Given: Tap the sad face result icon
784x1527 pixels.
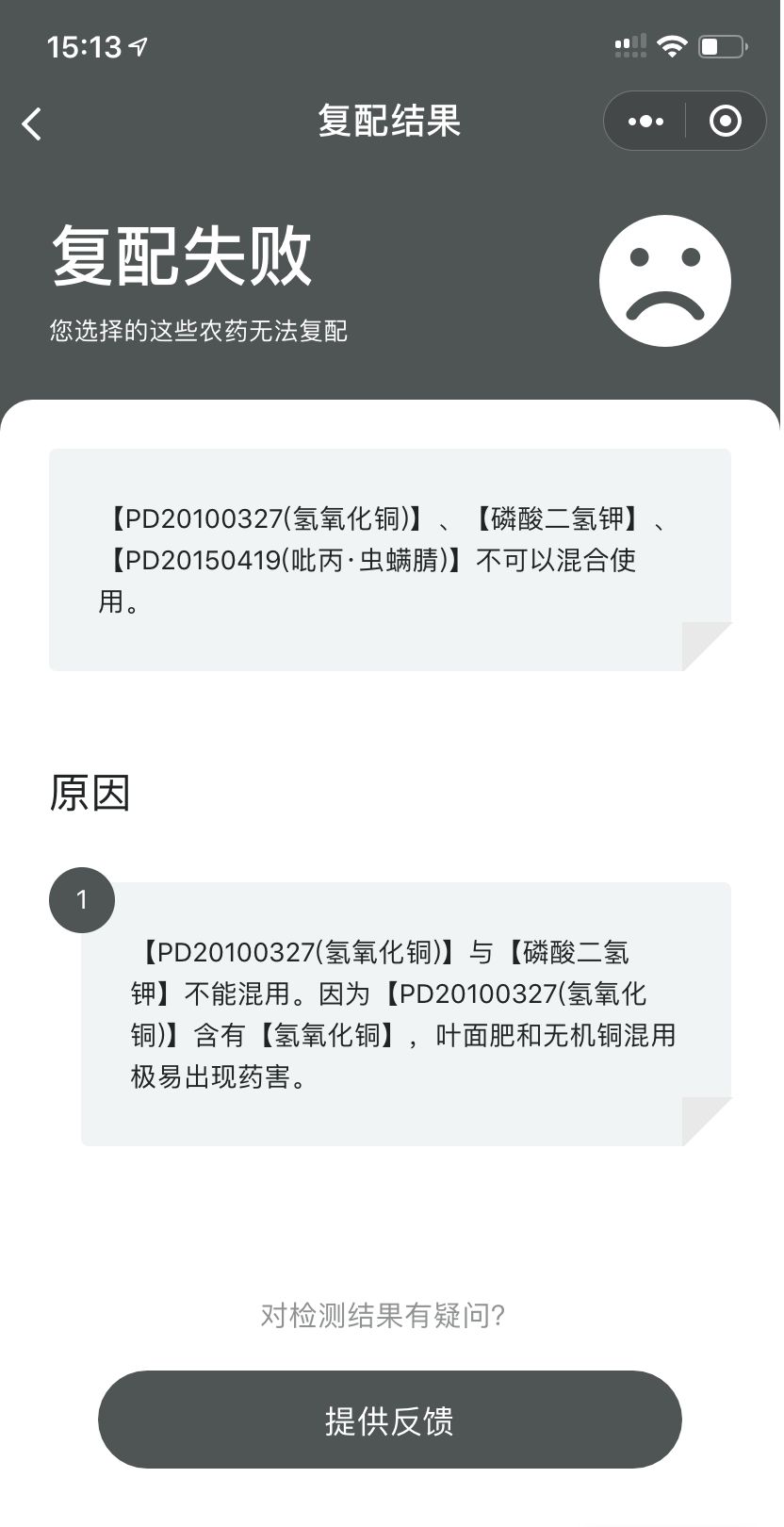Looking at the screenshot, I should point(665,280).
